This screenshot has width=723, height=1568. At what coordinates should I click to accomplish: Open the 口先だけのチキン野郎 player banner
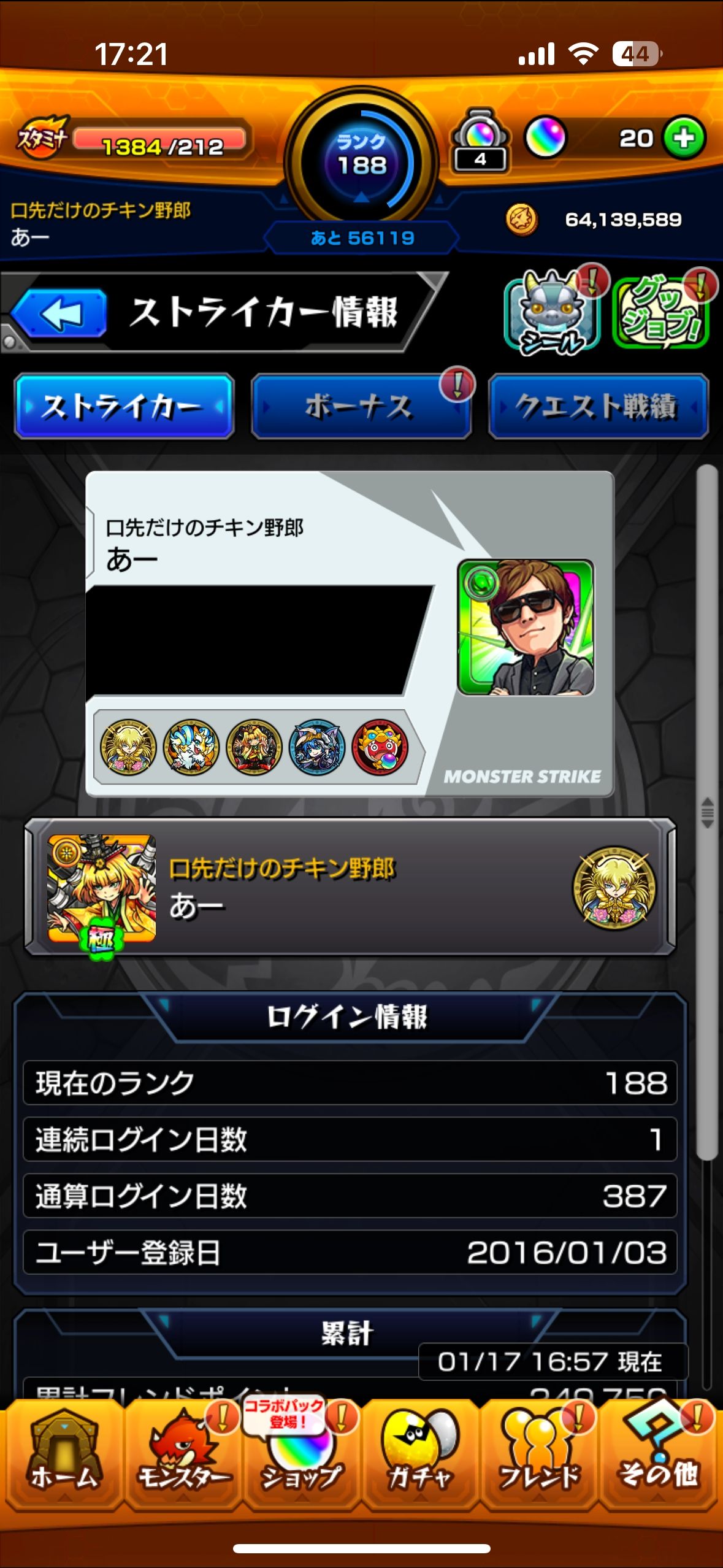pos(350,887)
